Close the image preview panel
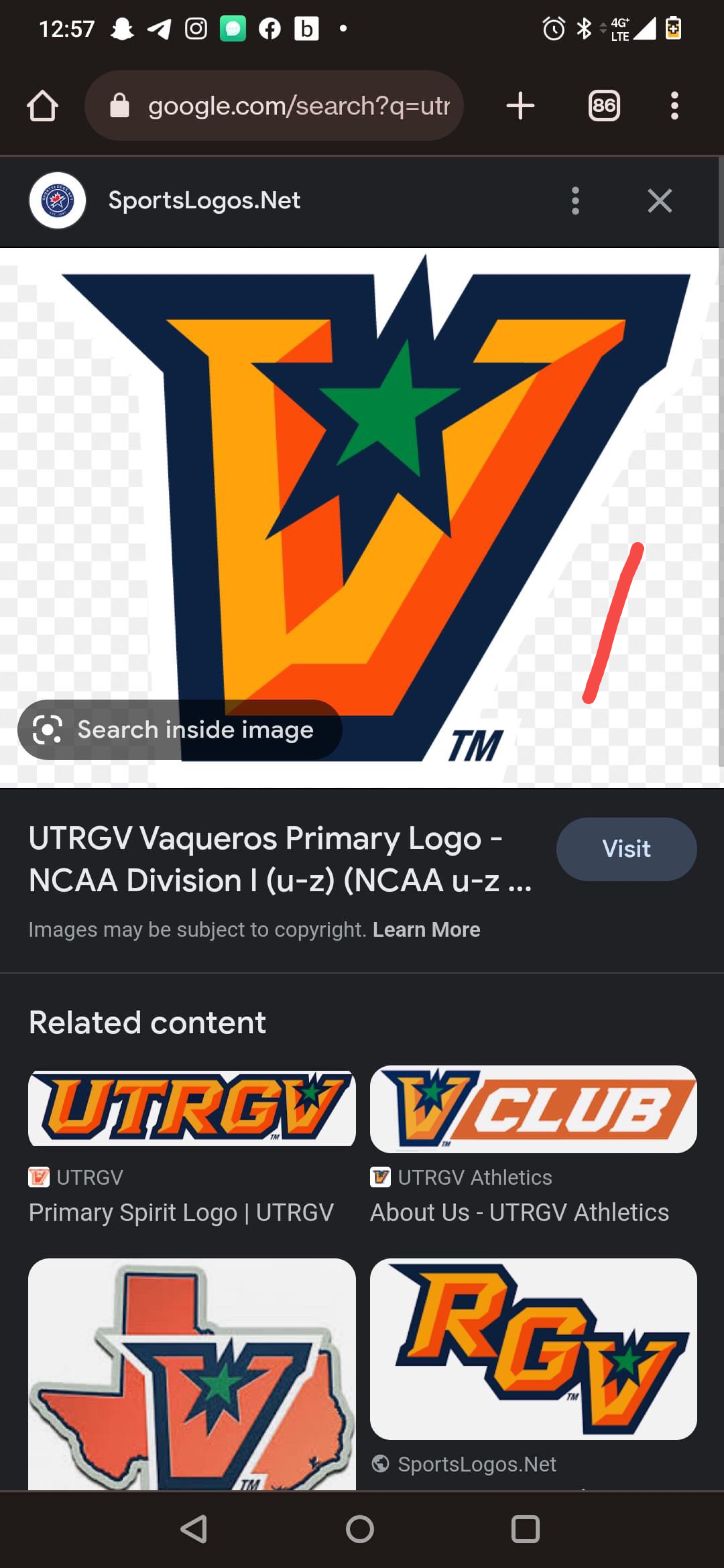The image size is (724, 1568). pos(659,201)
